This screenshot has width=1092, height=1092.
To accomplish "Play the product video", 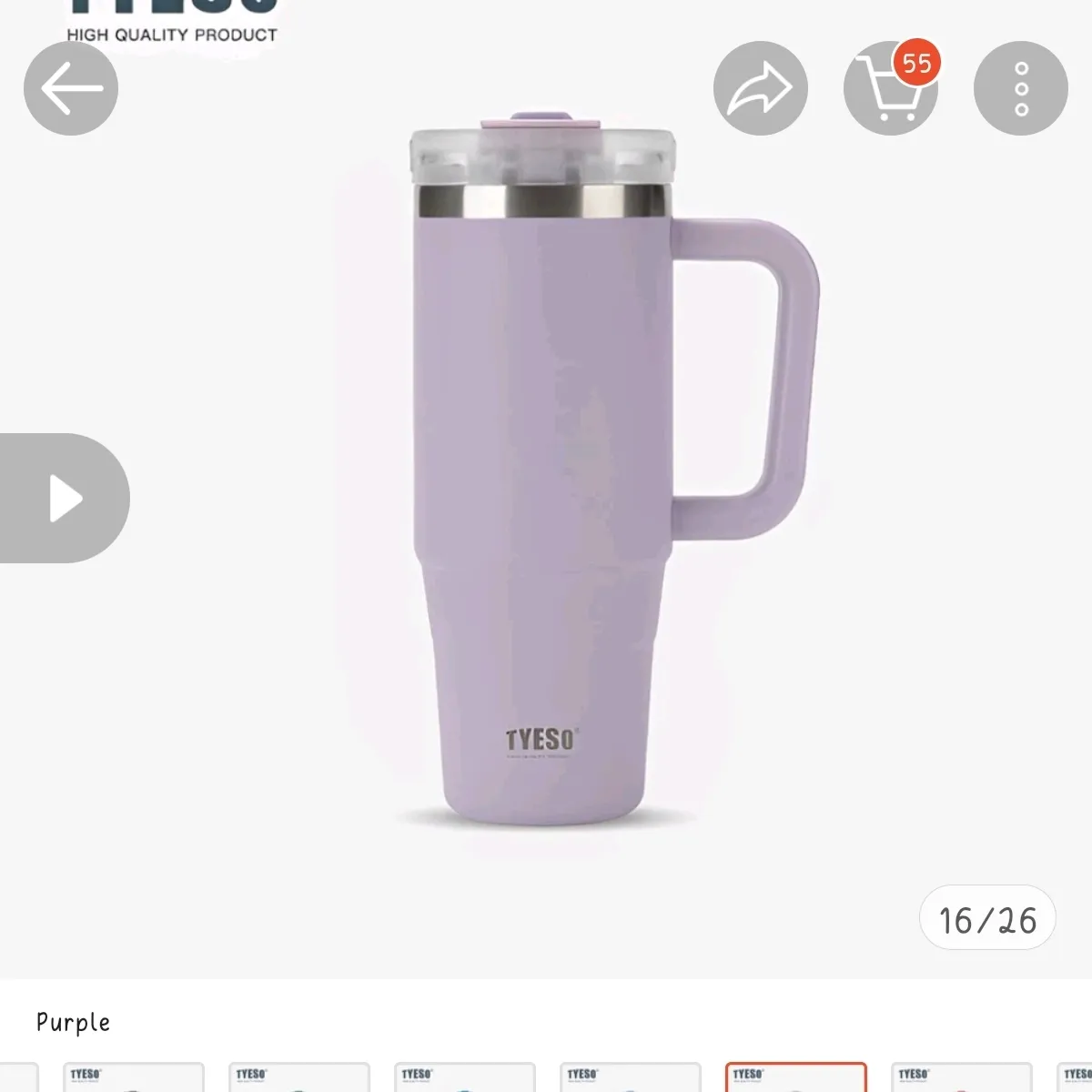I will [64, 498].
